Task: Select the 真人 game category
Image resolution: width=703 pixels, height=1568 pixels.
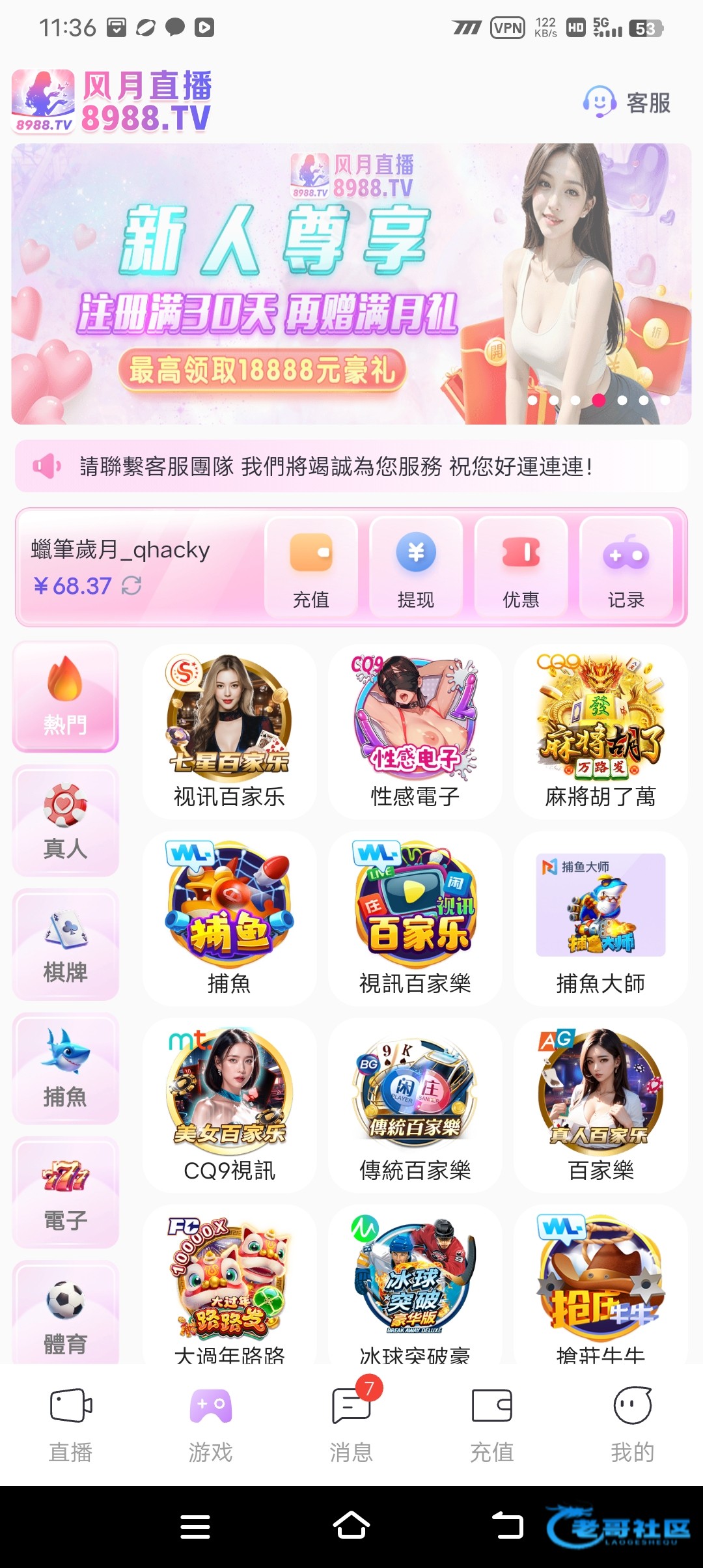Action: 65,821
